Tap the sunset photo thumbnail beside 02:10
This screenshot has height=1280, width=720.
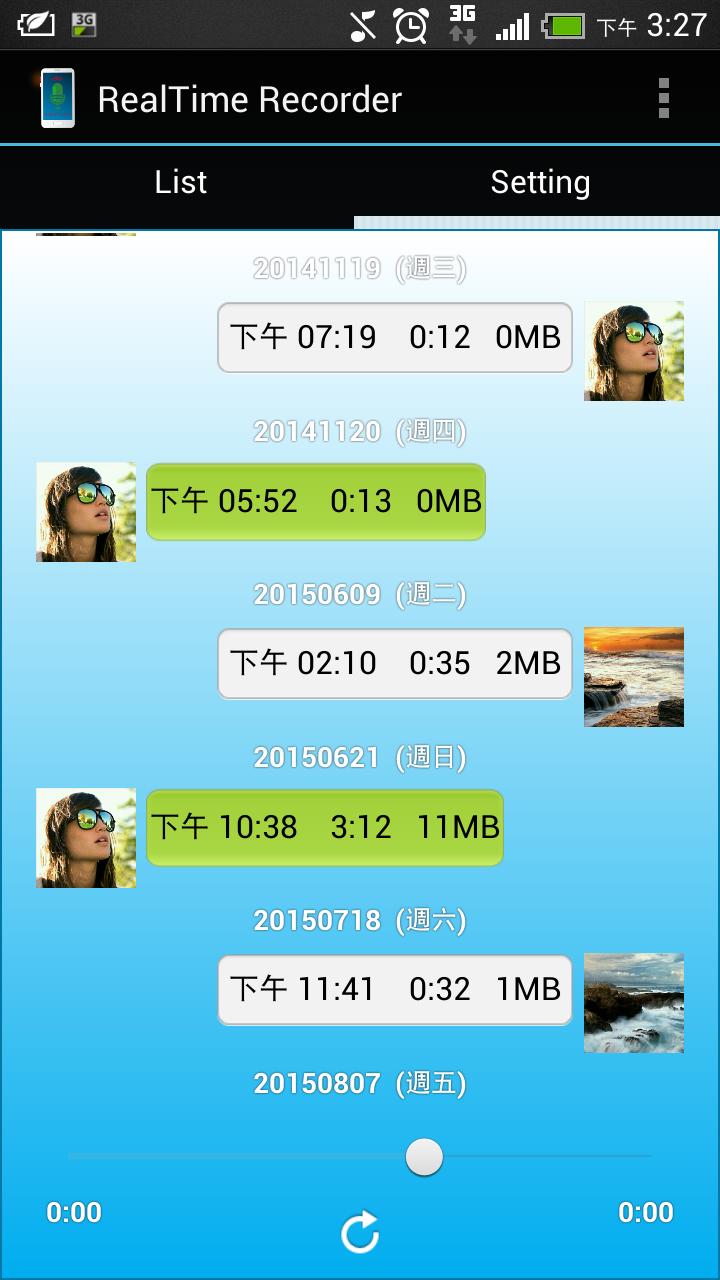point(634,677)
